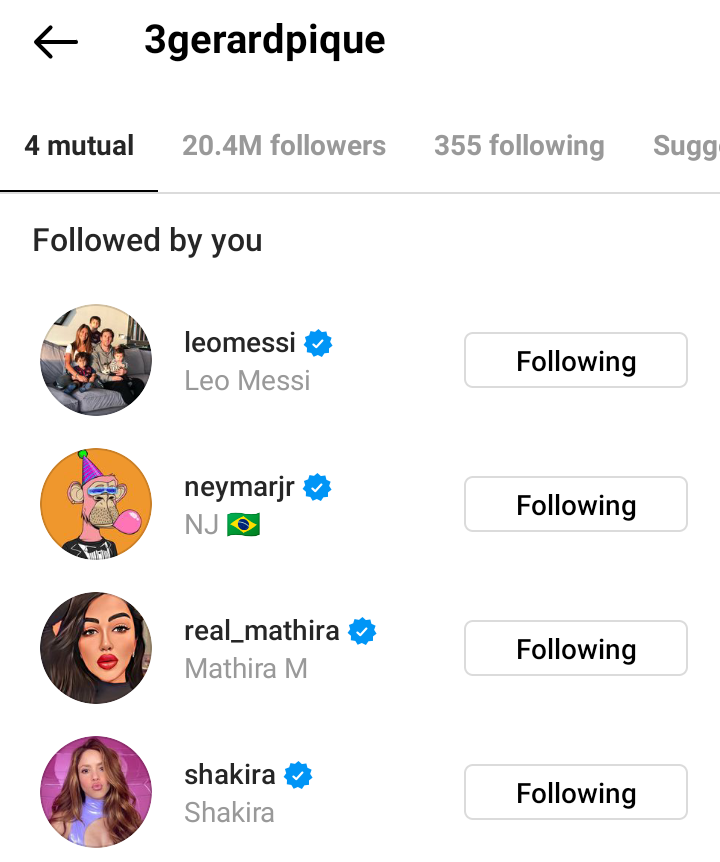Visit shakira's profile
The height and width of the screenshot is (862, 720).
click(x=232, y=775)
